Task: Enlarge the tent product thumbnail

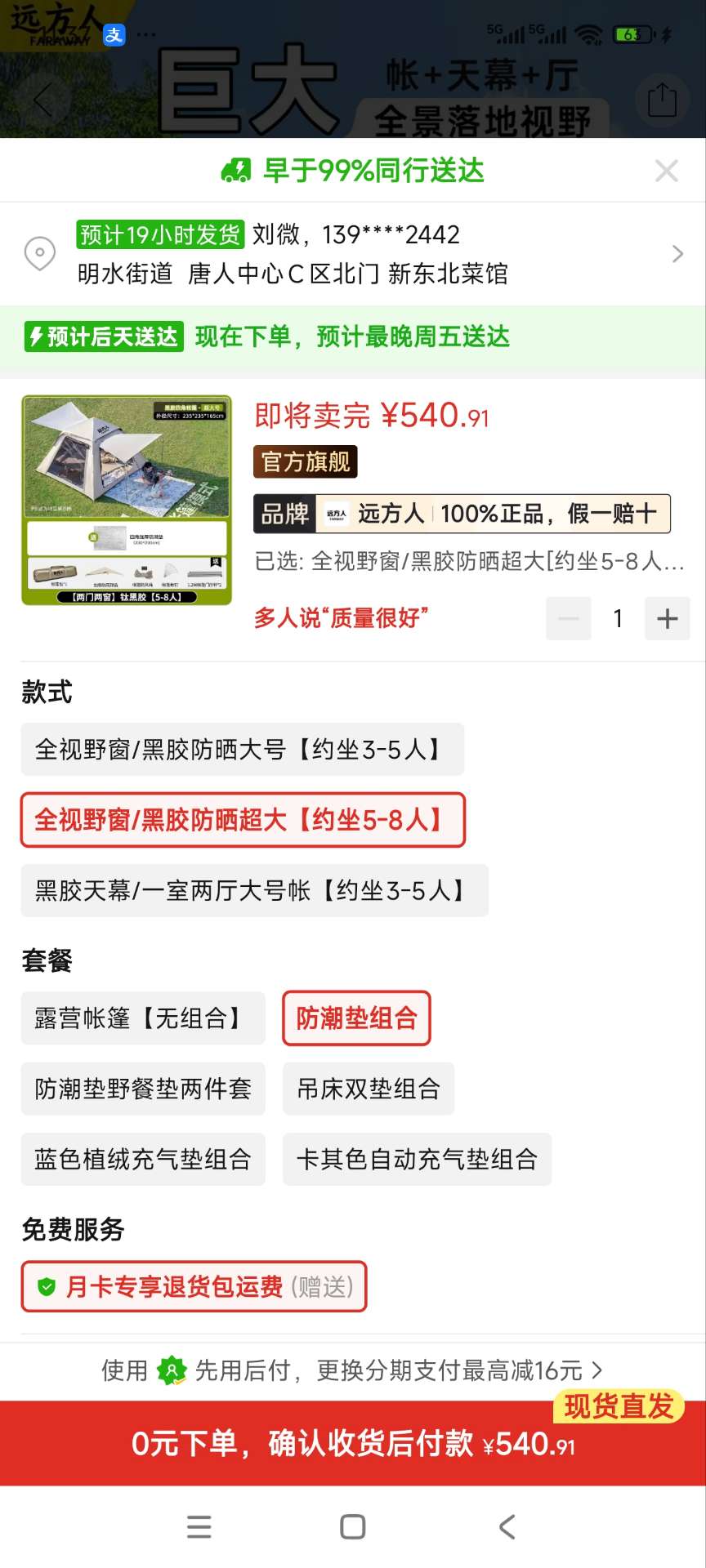Action: pyautogui.click(x=127, y=501)
